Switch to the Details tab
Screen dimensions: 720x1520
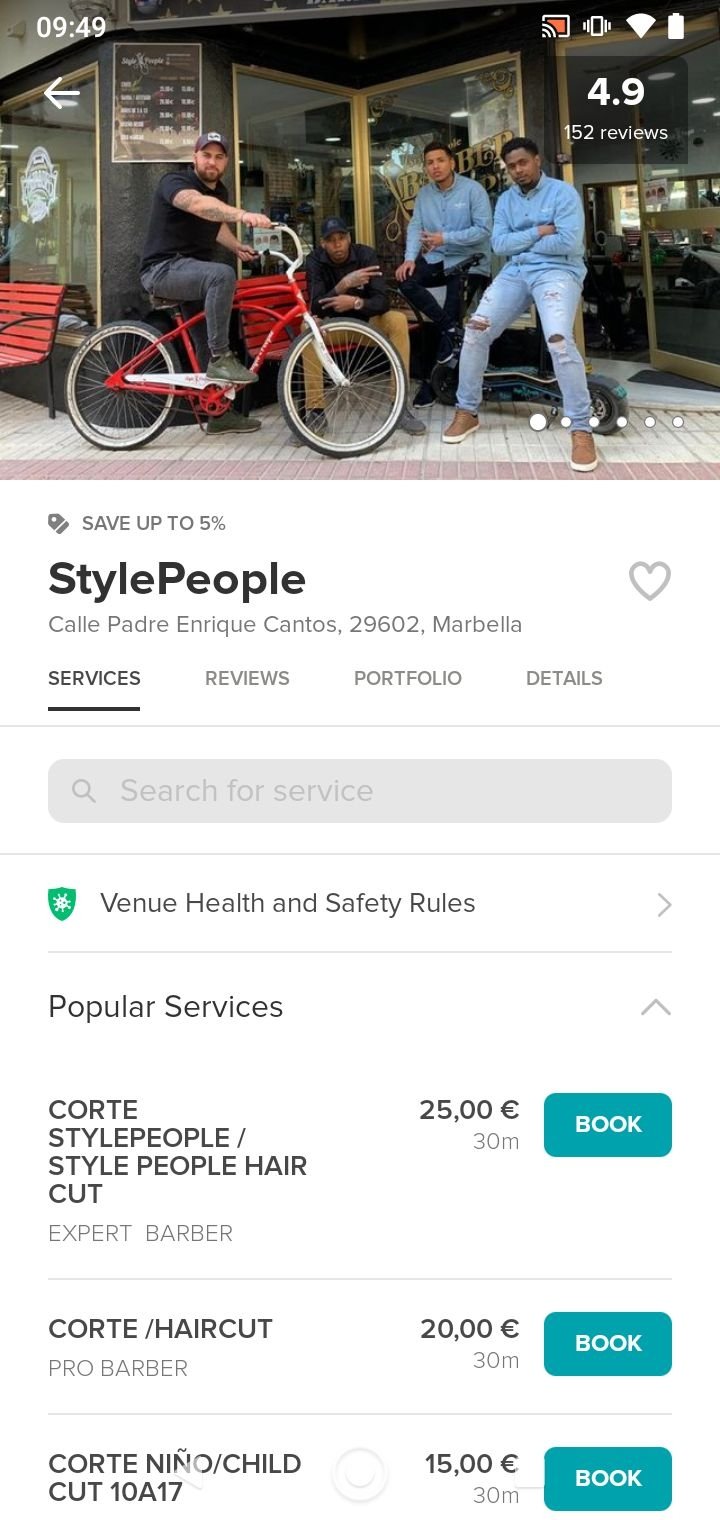tap(564, 678)
